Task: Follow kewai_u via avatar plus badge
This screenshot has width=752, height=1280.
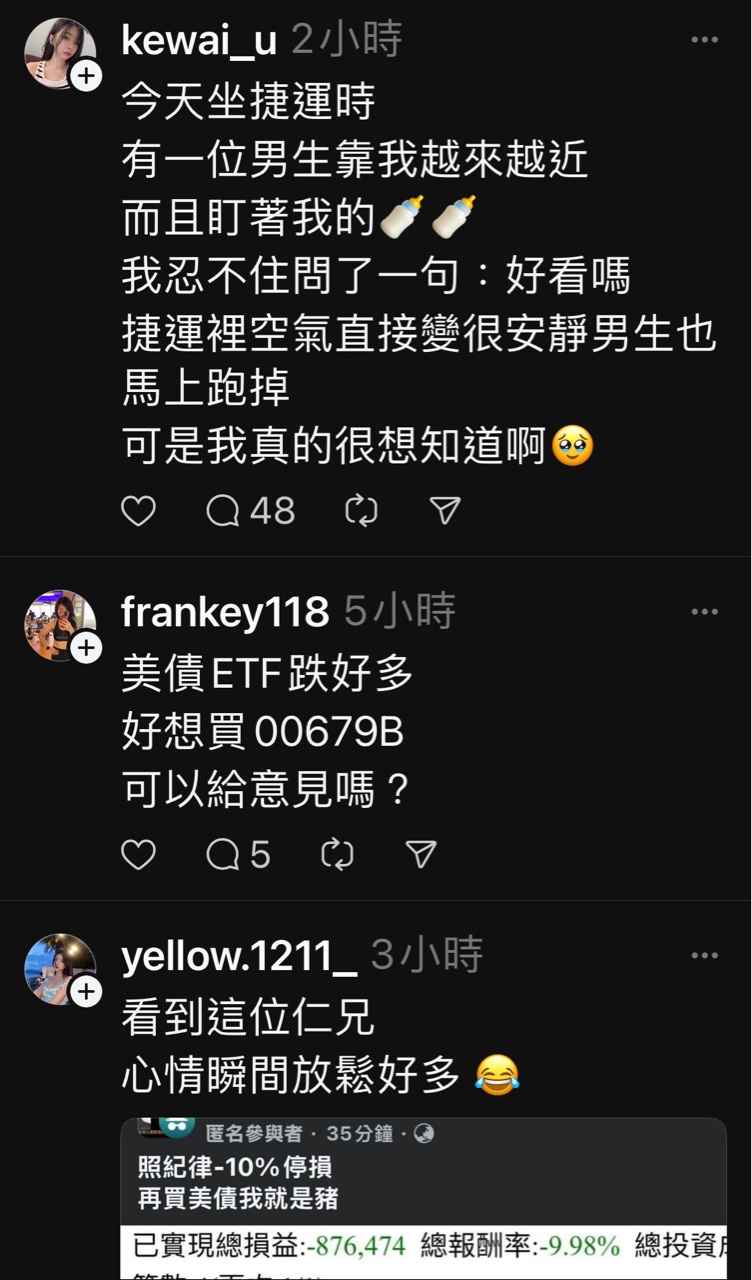Action: point(86,76)
